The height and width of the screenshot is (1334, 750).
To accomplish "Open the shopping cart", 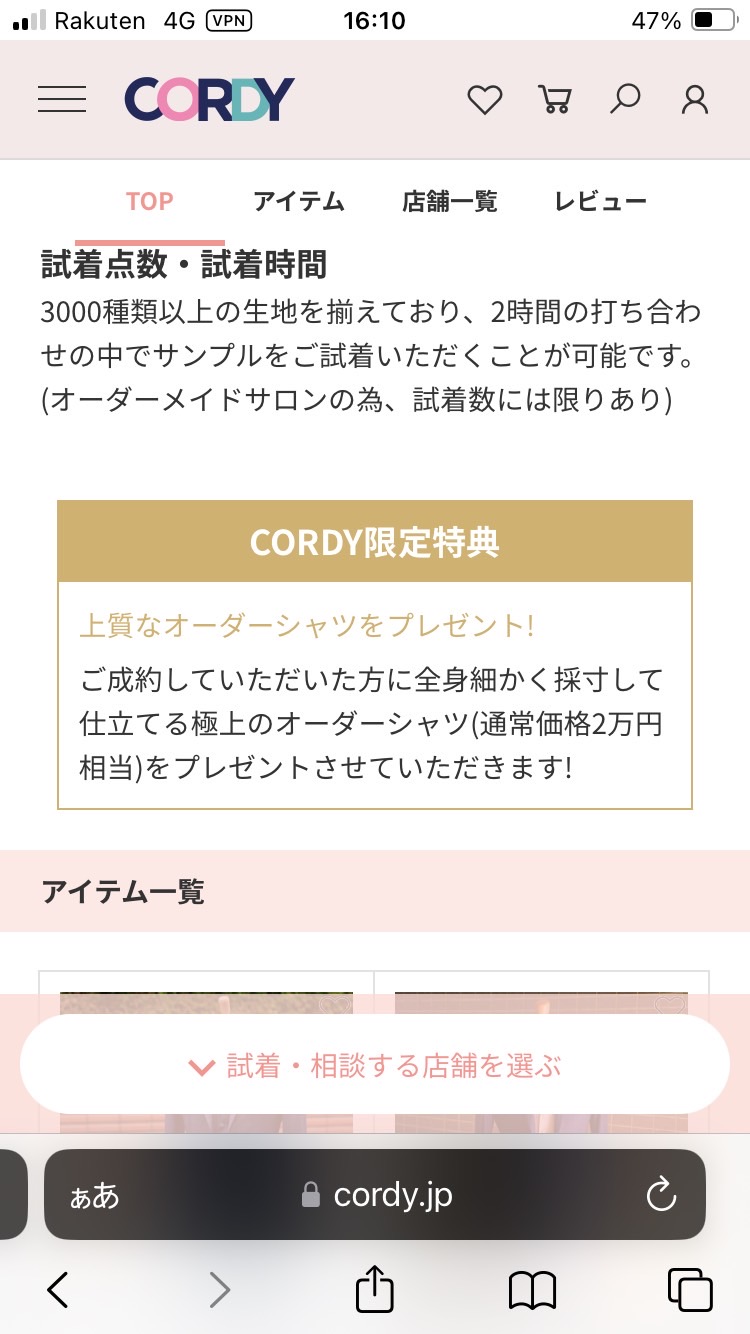I will pyautogui.click(x=554, y=99).
